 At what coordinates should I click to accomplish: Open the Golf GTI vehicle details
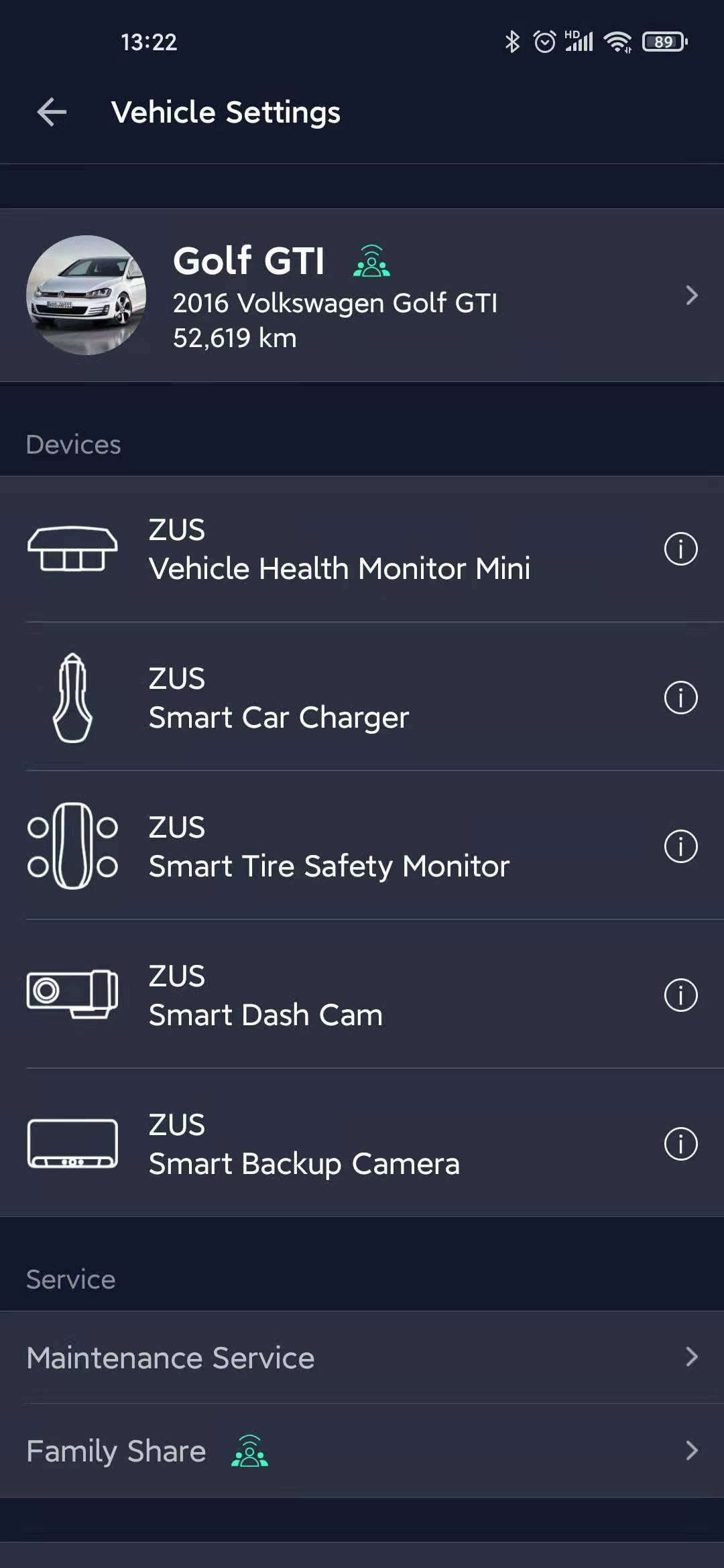coord(362,296)
